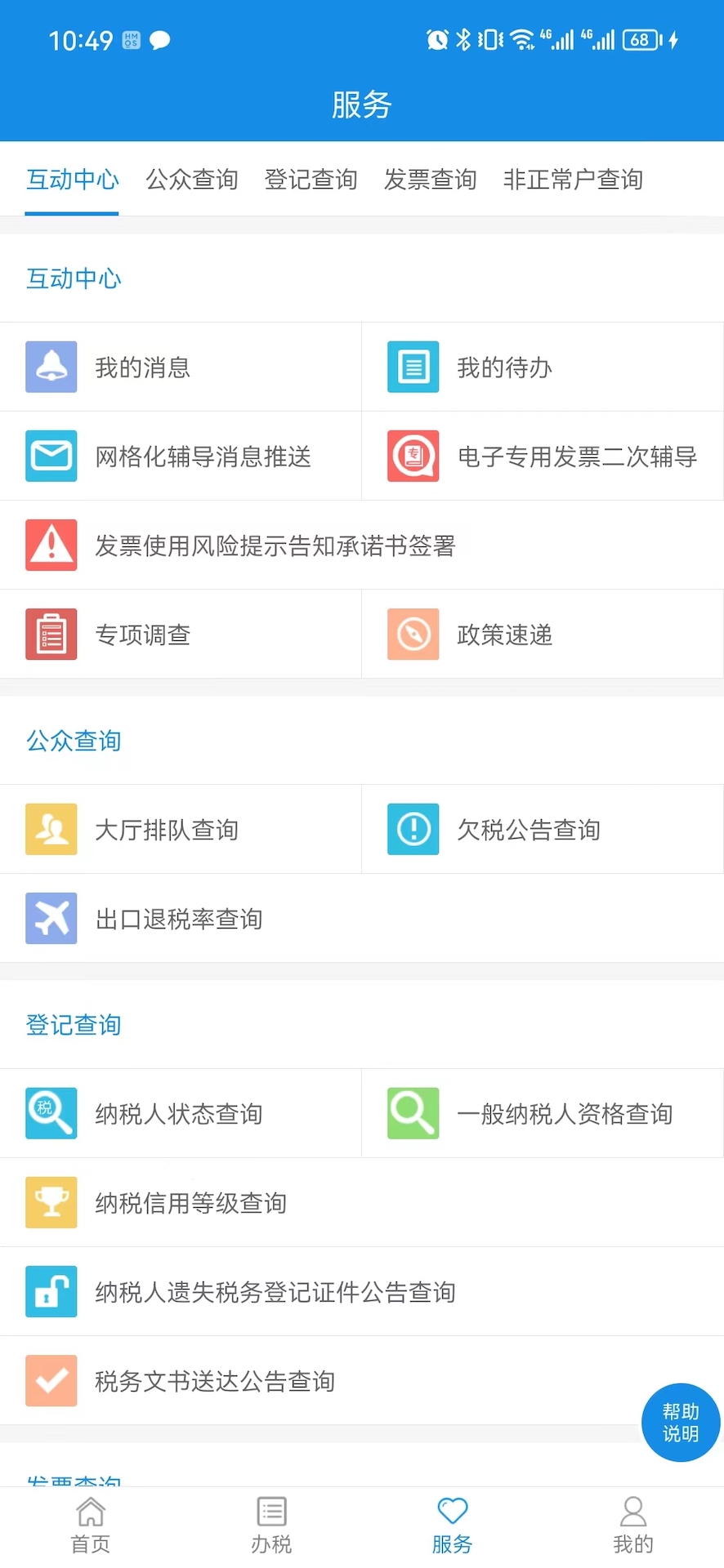Open the 非正常户查询 tab

click(573, 180)
